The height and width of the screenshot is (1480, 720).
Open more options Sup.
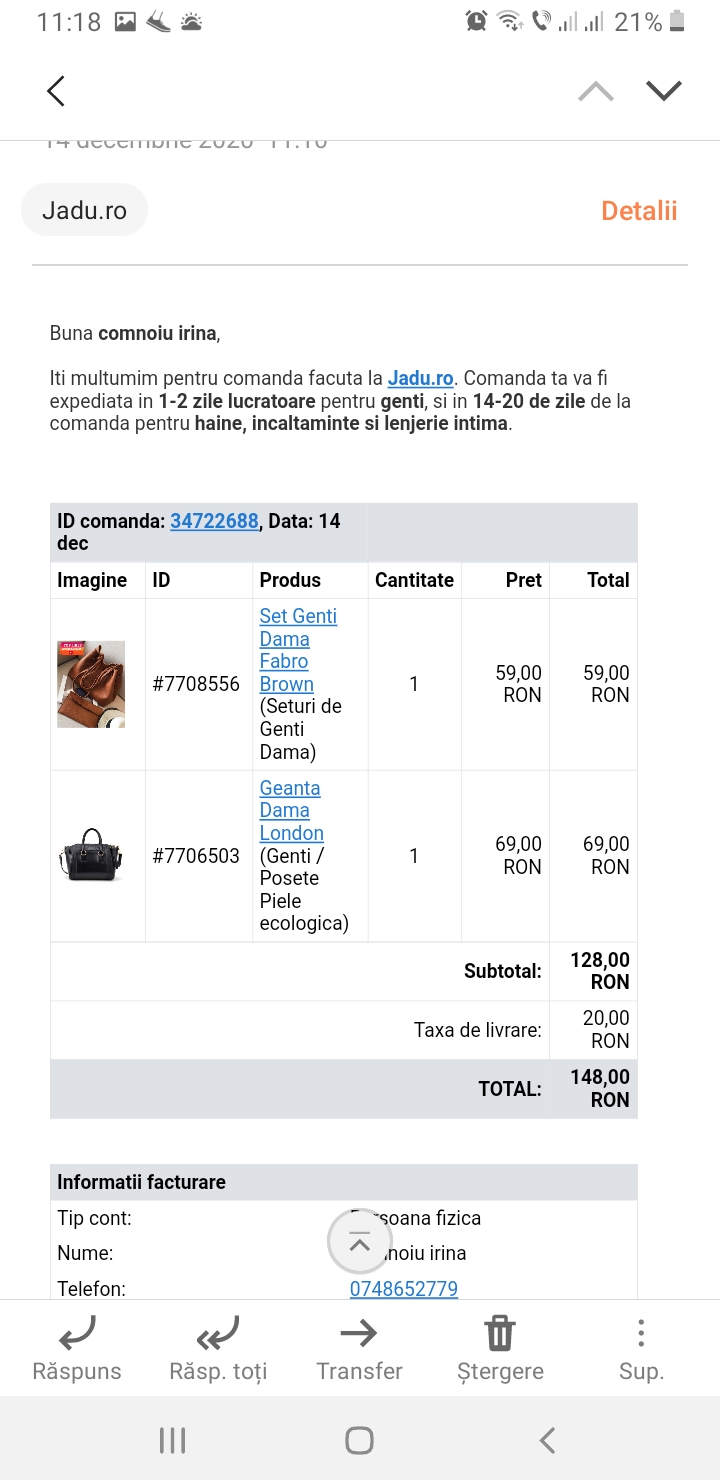coord(641,1348)
